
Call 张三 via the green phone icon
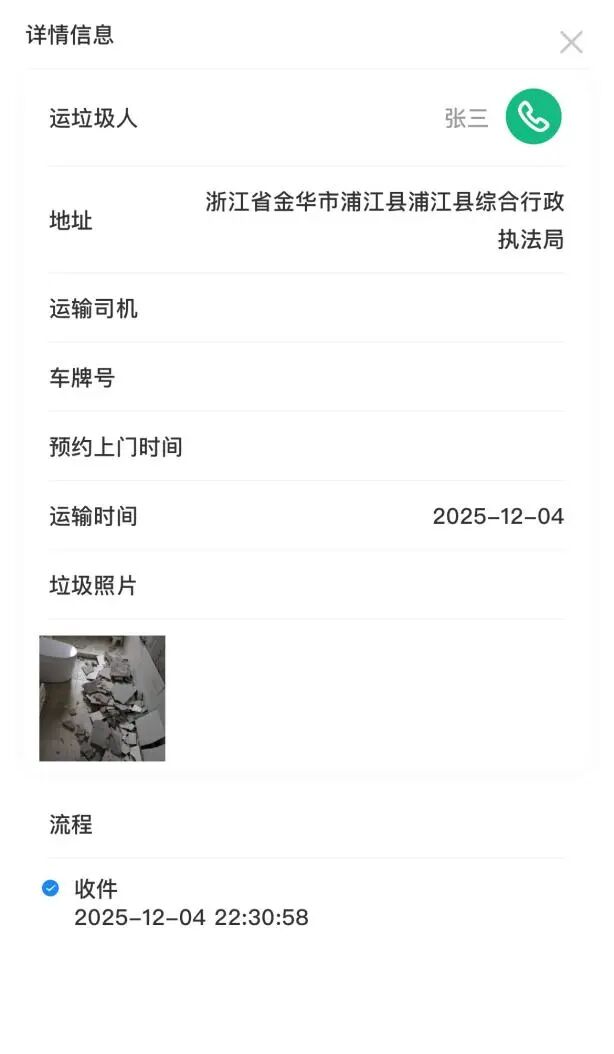click(x=533, y=117)
